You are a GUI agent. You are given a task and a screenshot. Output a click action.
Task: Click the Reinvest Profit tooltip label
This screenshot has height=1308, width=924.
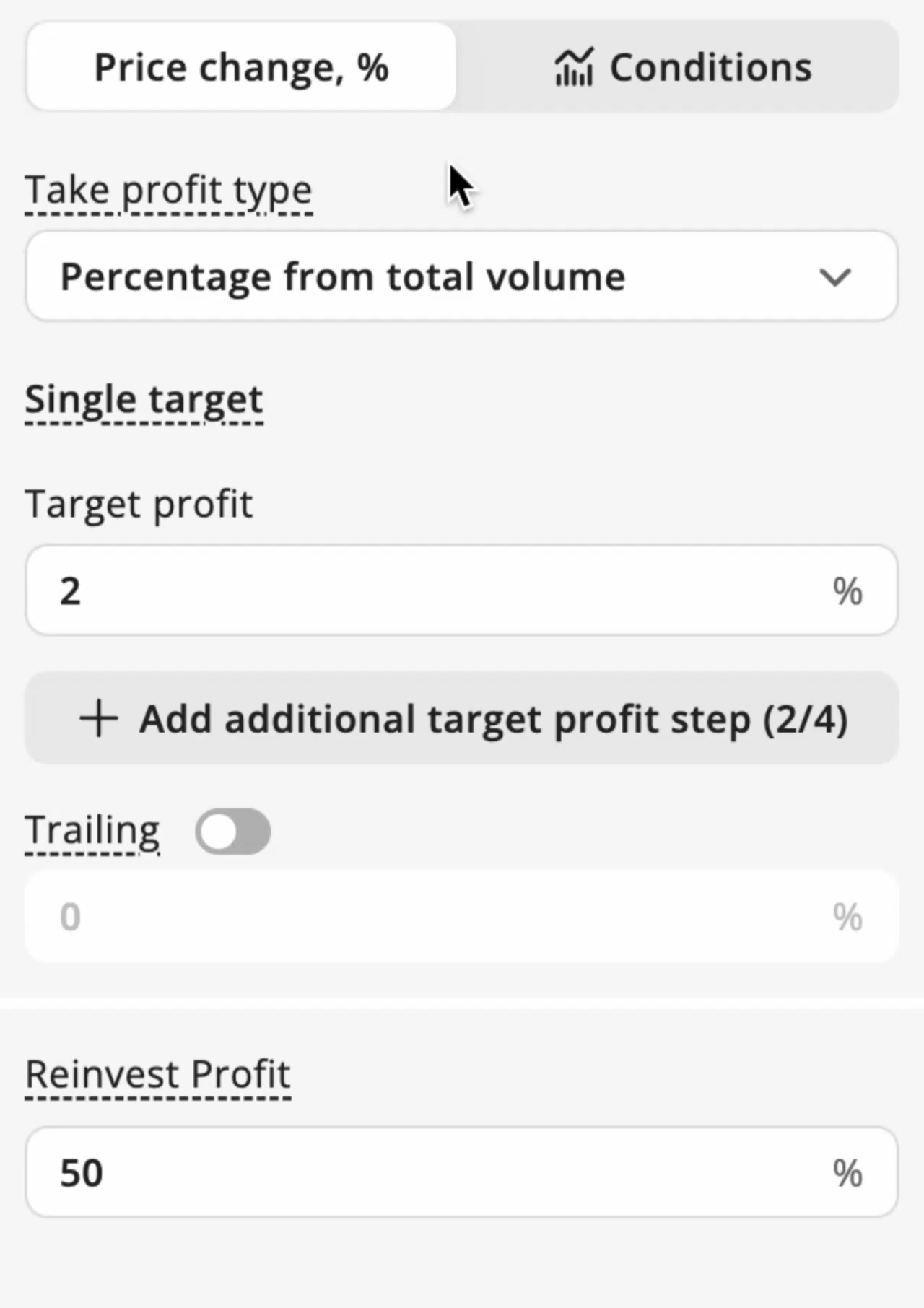(157, 1073)
